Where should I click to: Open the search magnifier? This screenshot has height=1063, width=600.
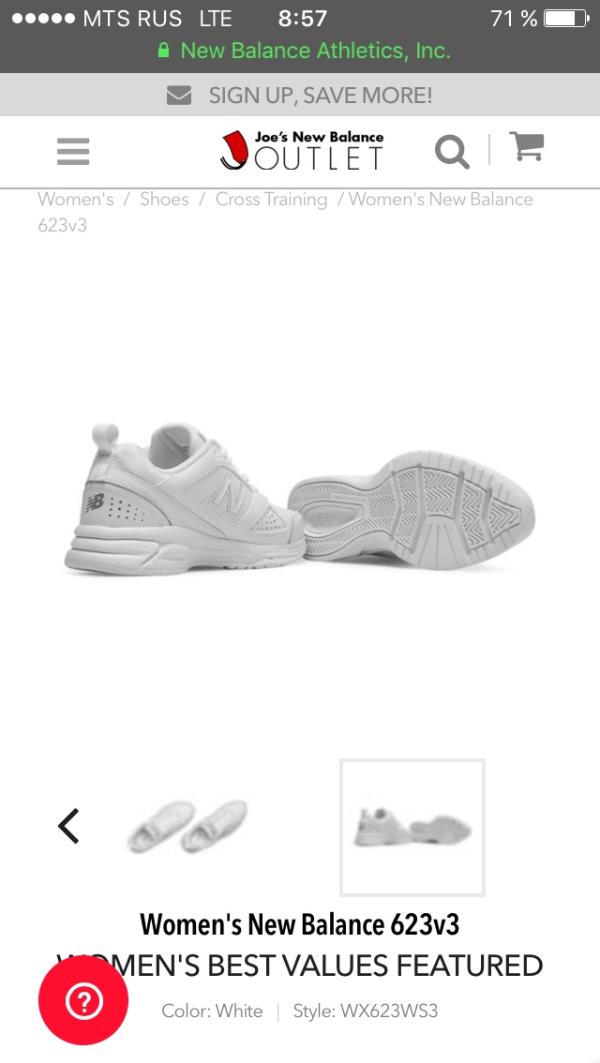pyautogui.click(x=452, y=152)
